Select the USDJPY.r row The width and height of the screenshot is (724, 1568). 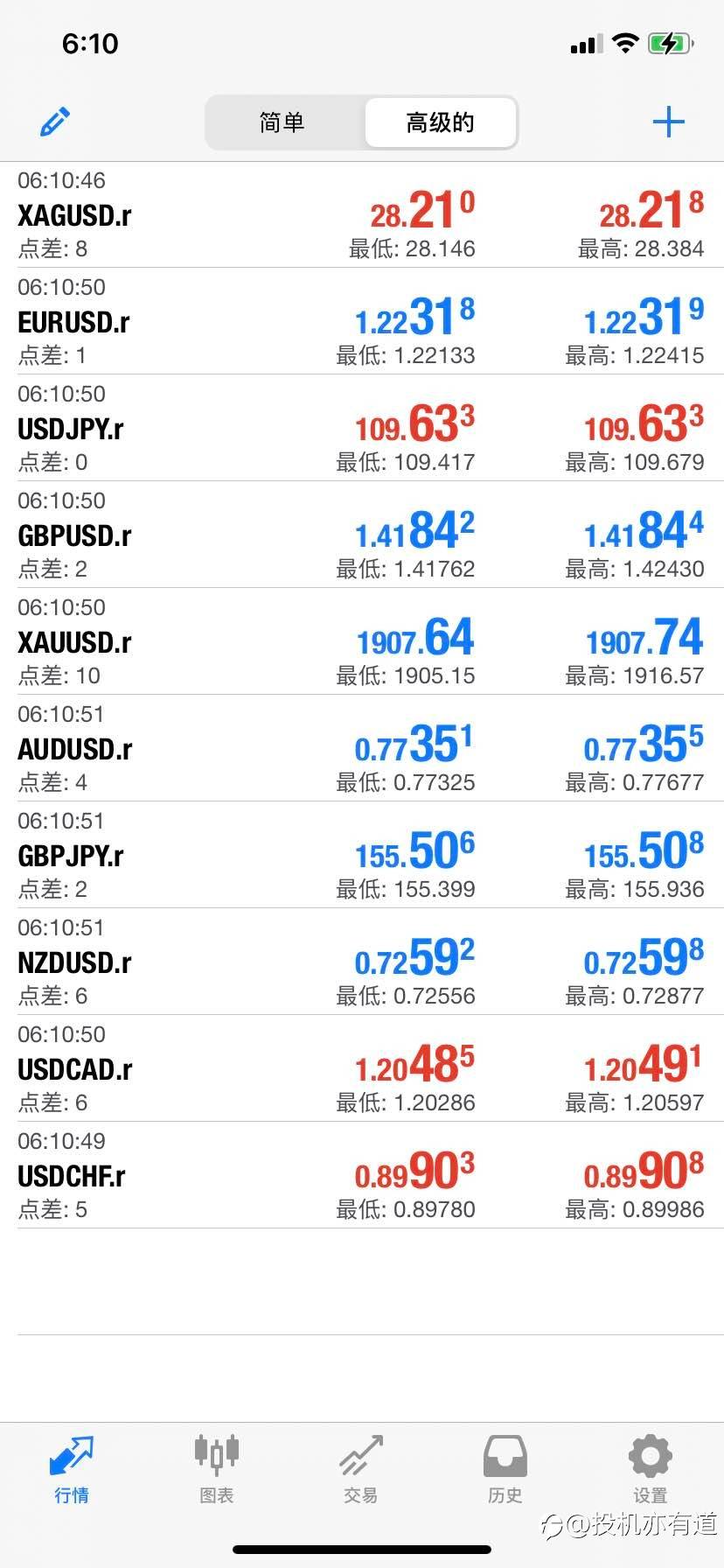coord(362,428)
